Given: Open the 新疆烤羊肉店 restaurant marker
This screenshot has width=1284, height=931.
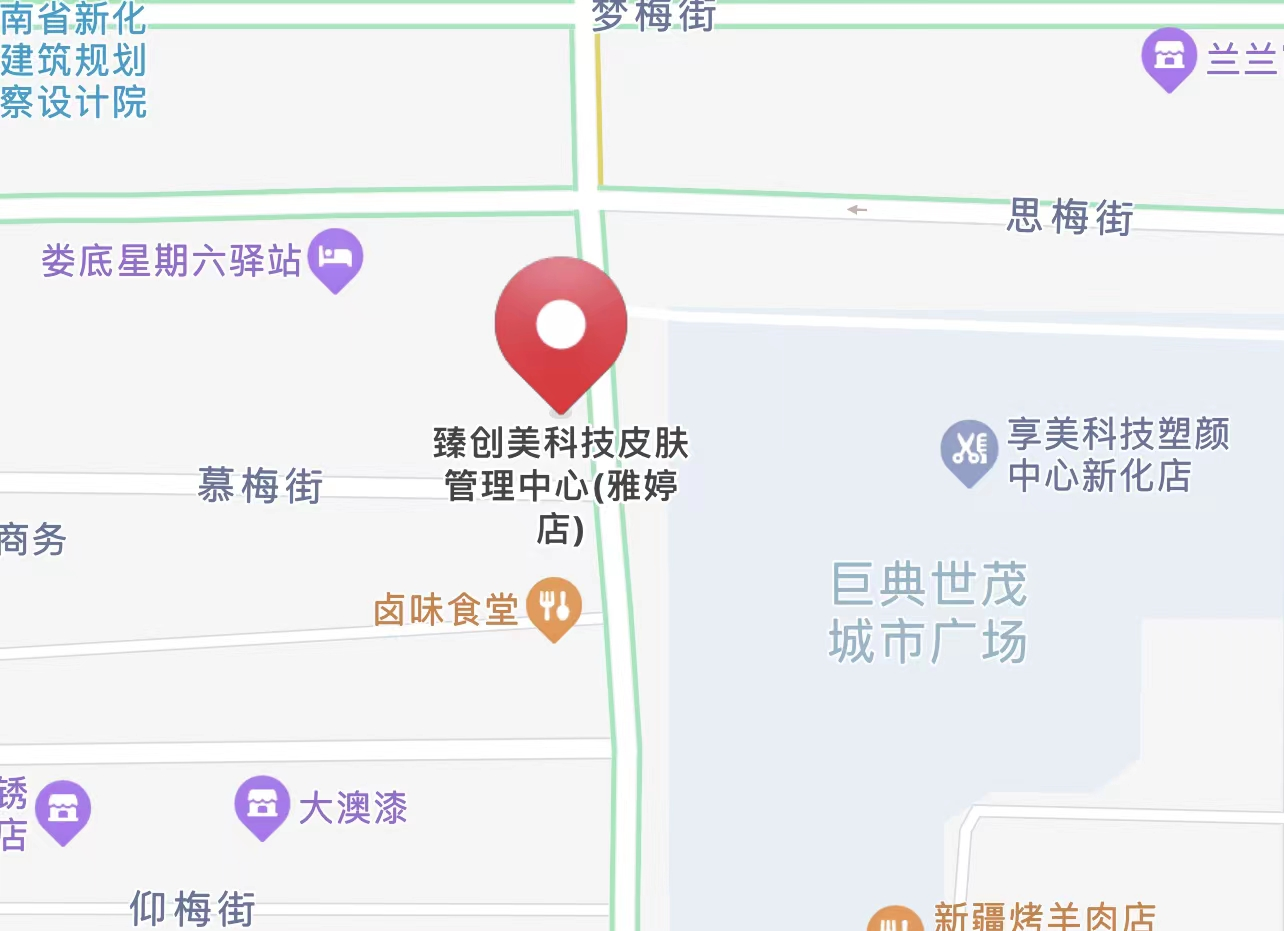Looking at the screenshot, I should point(894,921).
